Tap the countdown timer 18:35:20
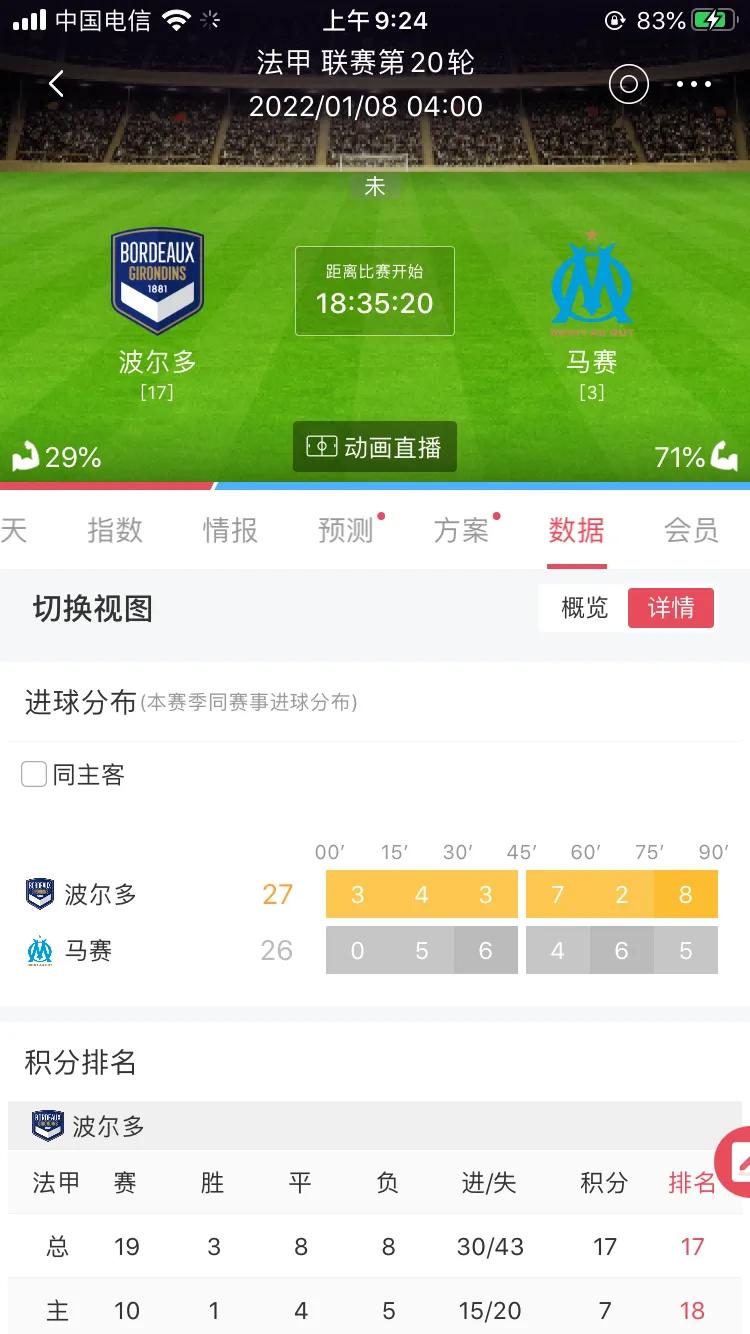Viewport: 750px width, 1334px height. coord(375,303)
